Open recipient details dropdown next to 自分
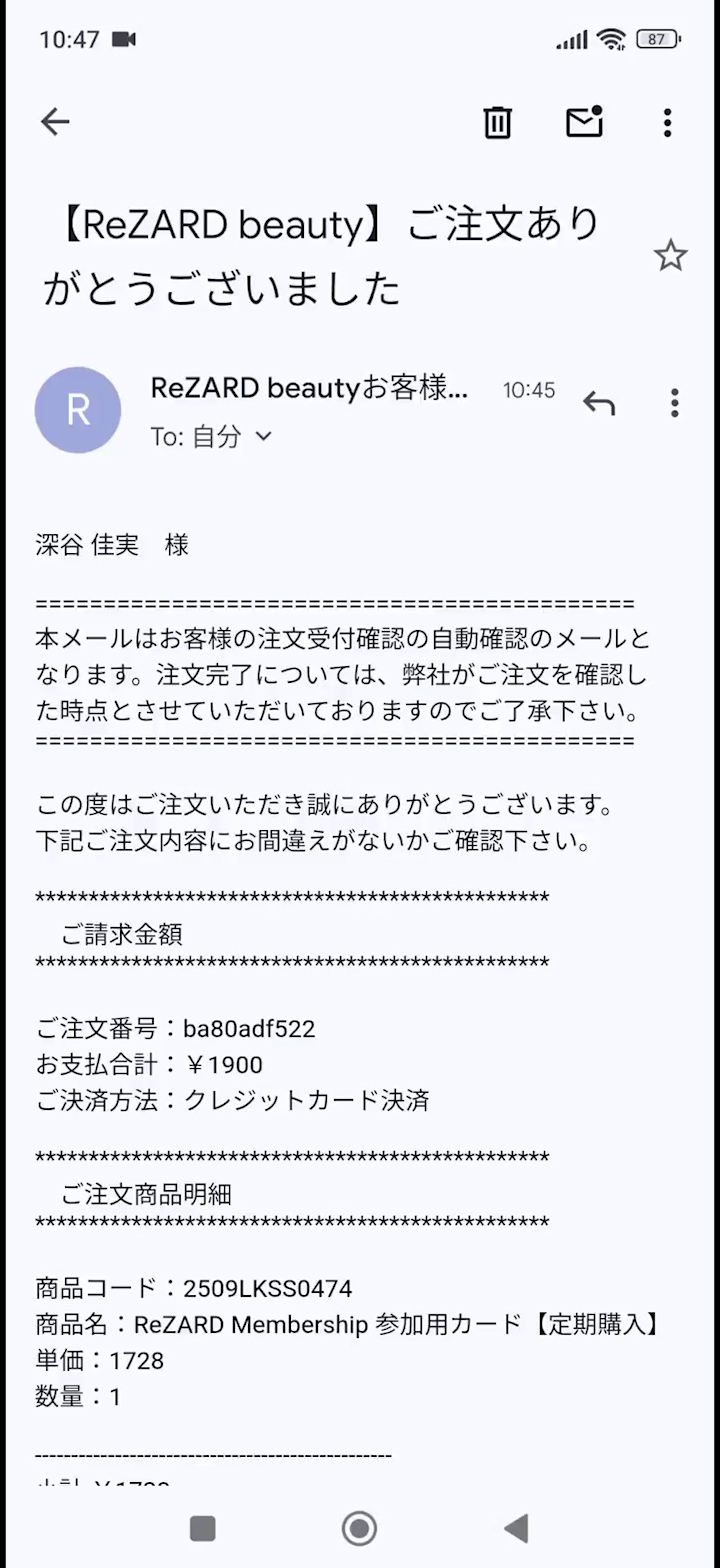 (263, 436)
